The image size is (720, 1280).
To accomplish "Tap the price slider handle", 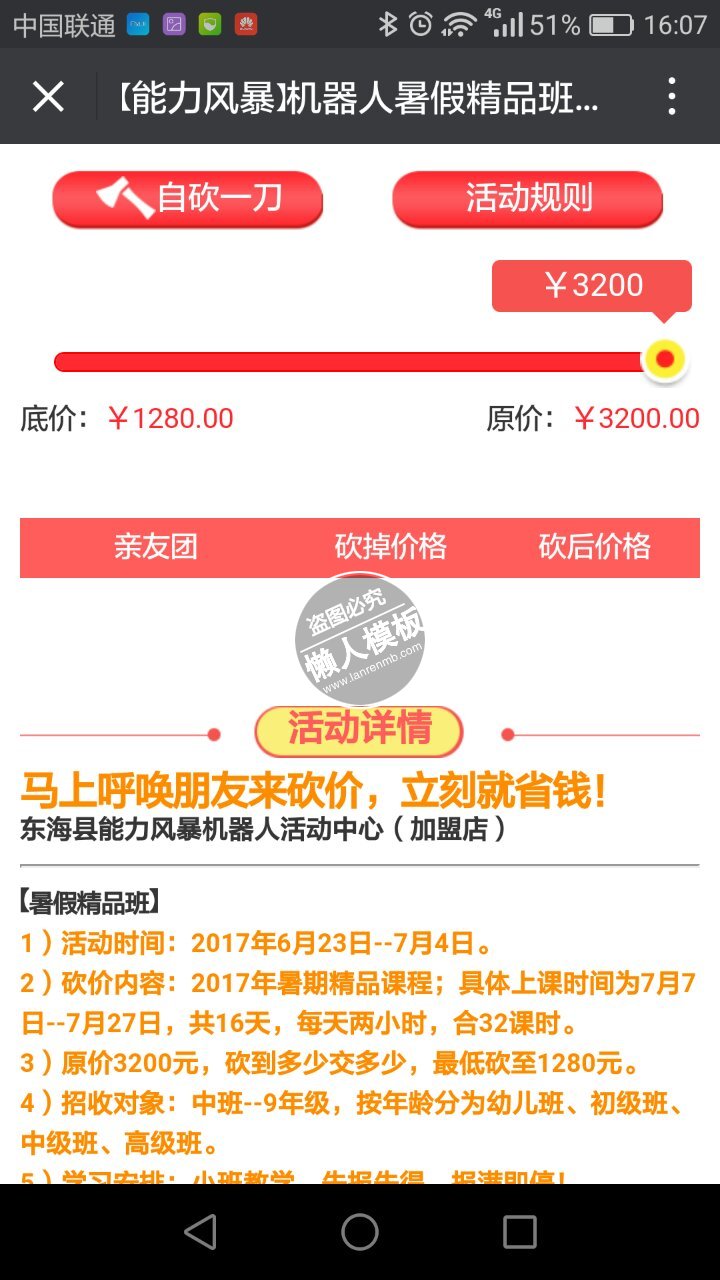I will pos(665,359).
